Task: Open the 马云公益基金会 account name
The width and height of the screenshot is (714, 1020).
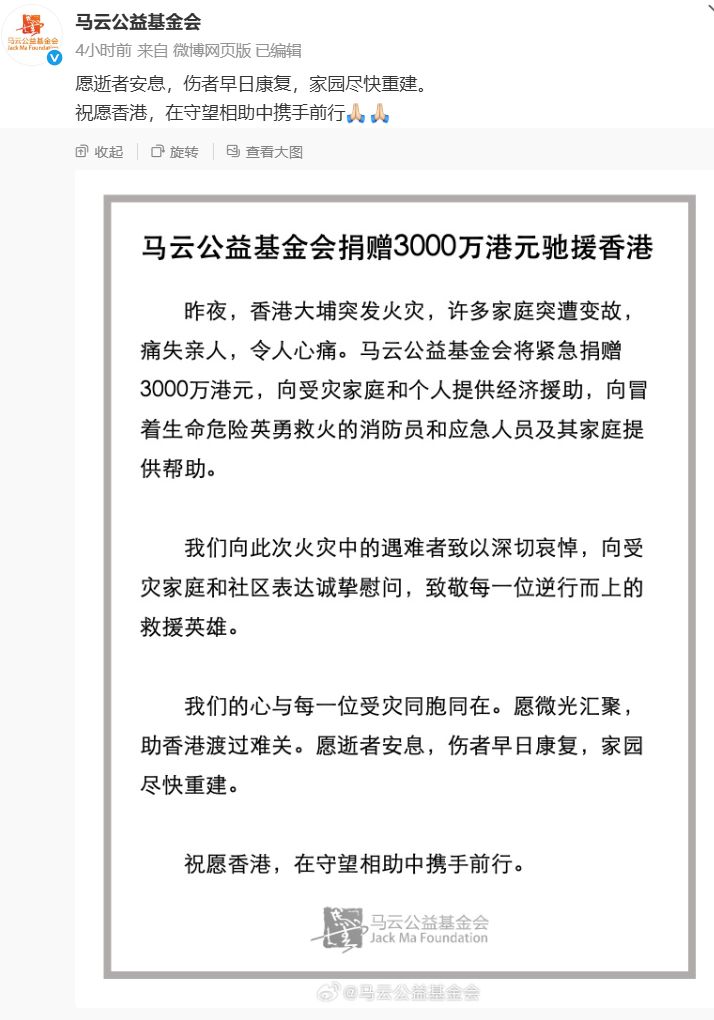Action: (138, 21)
